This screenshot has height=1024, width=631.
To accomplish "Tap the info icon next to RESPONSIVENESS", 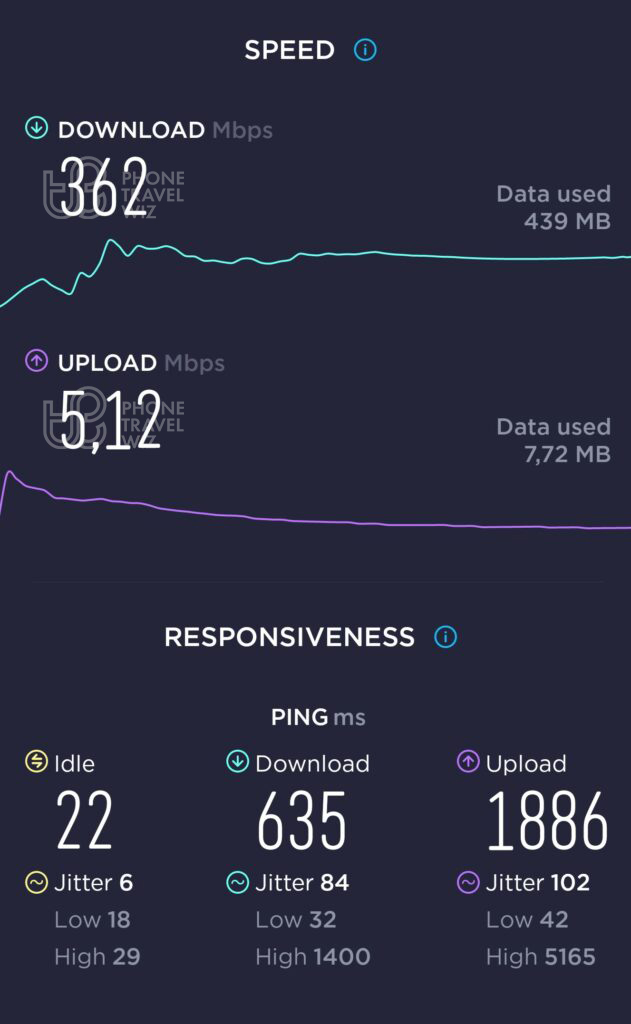I will click(446, 637).
